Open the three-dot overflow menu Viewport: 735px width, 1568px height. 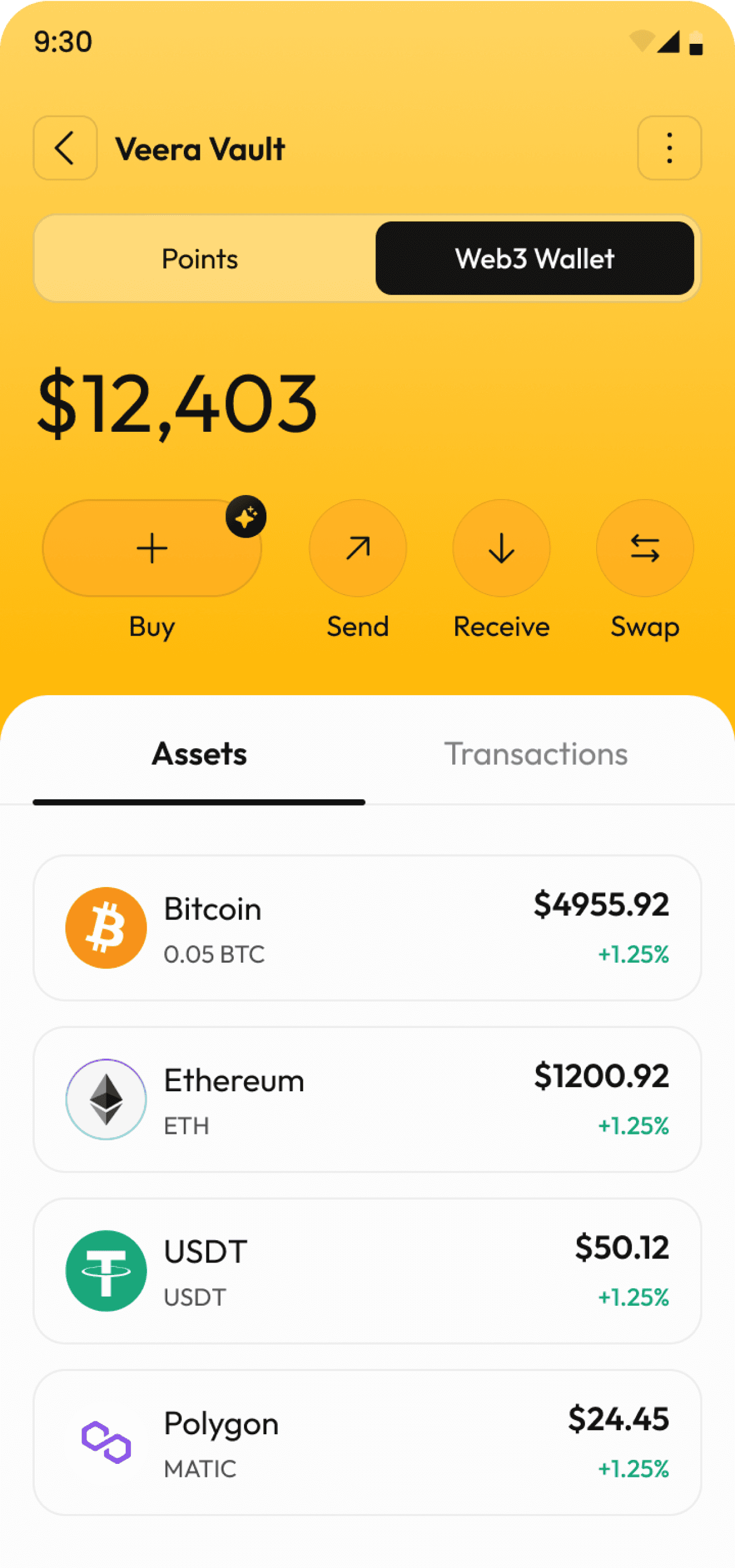point(669,148)
